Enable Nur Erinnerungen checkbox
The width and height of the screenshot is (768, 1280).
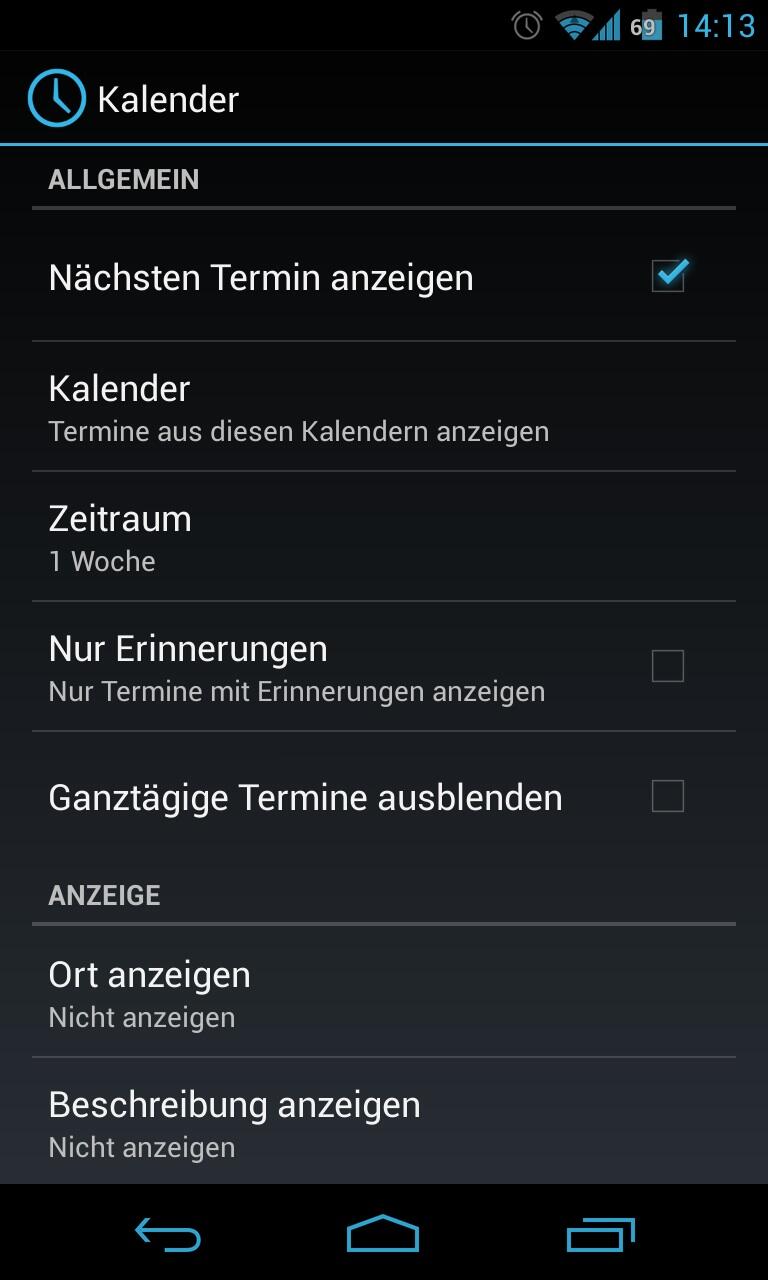[x=668, y=666]
